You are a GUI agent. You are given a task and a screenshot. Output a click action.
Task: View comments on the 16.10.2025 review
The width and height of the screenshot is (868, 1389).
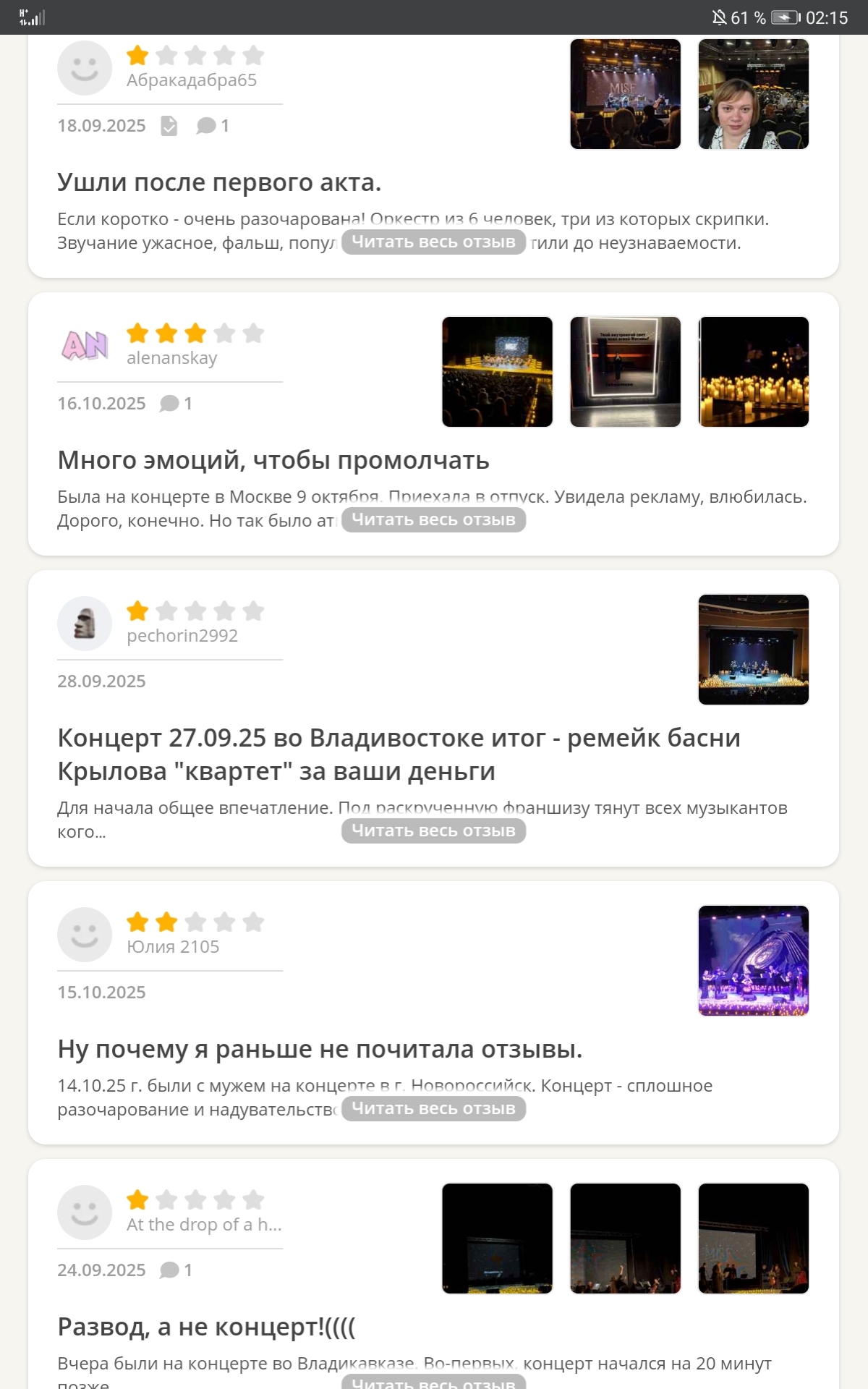pyautogui.click(x=176, y=404)
